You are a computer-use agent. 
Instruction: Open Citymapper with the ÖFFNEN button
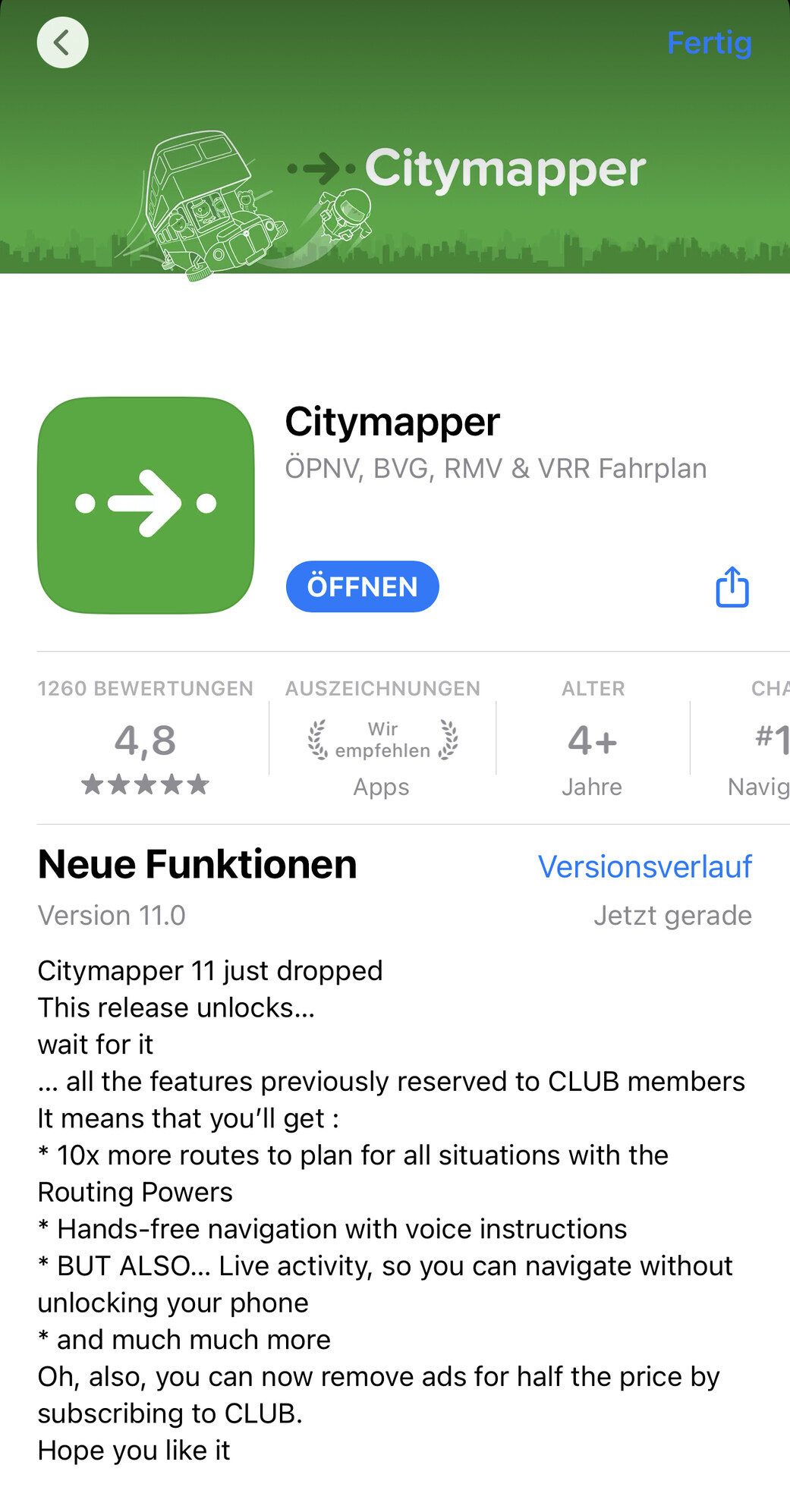pos(362,586)
